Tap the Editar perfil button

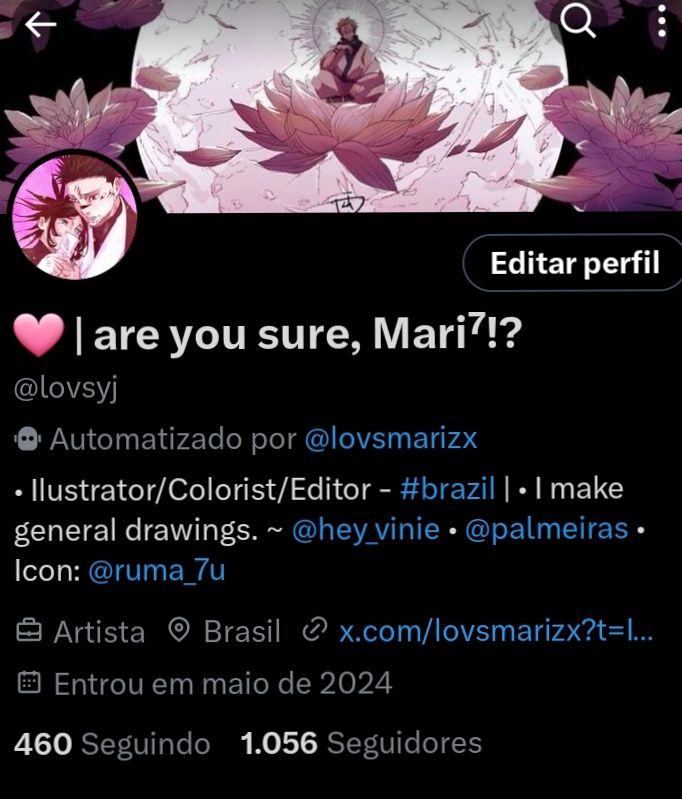click(x=574, y=263)
